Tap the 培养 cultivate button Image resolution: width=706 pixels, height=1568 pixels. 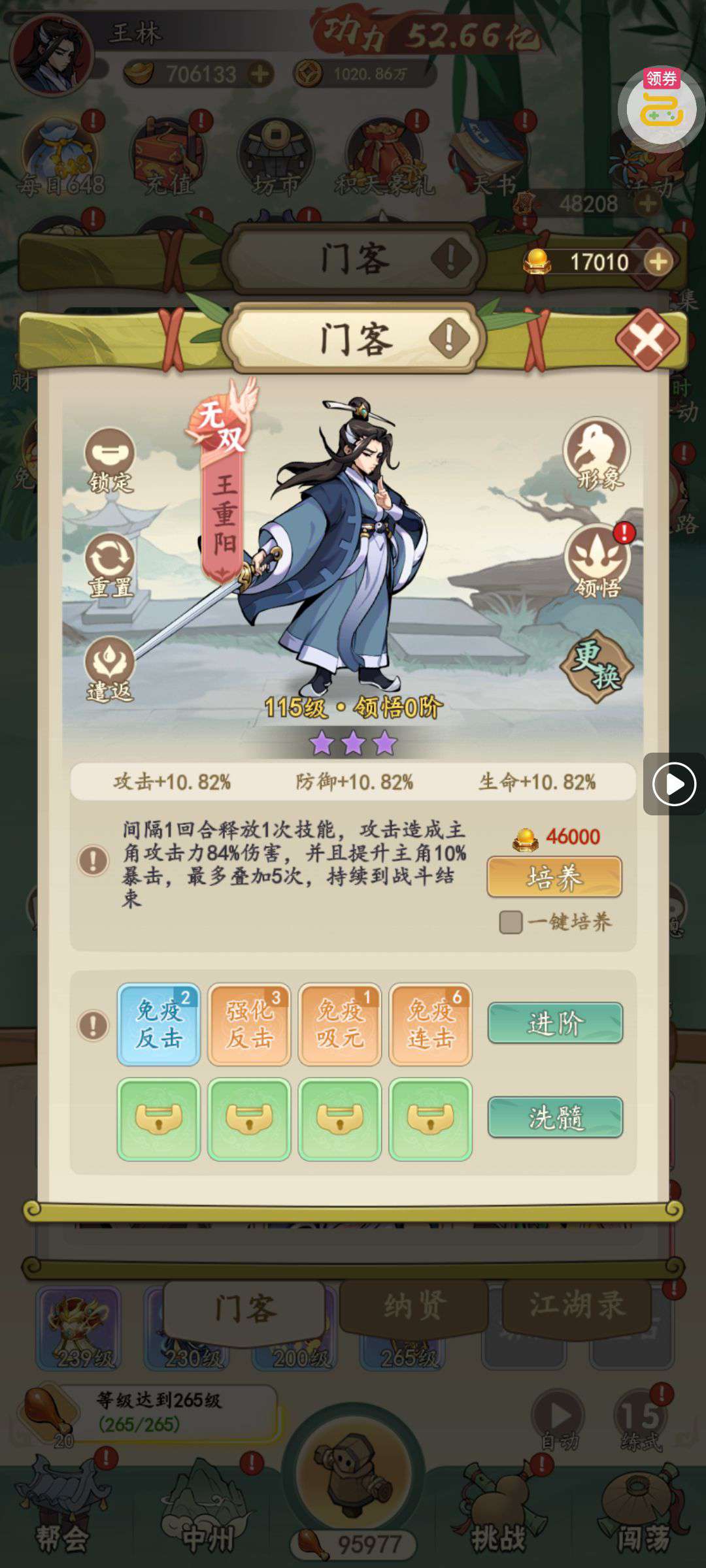[x=554, y=877]
